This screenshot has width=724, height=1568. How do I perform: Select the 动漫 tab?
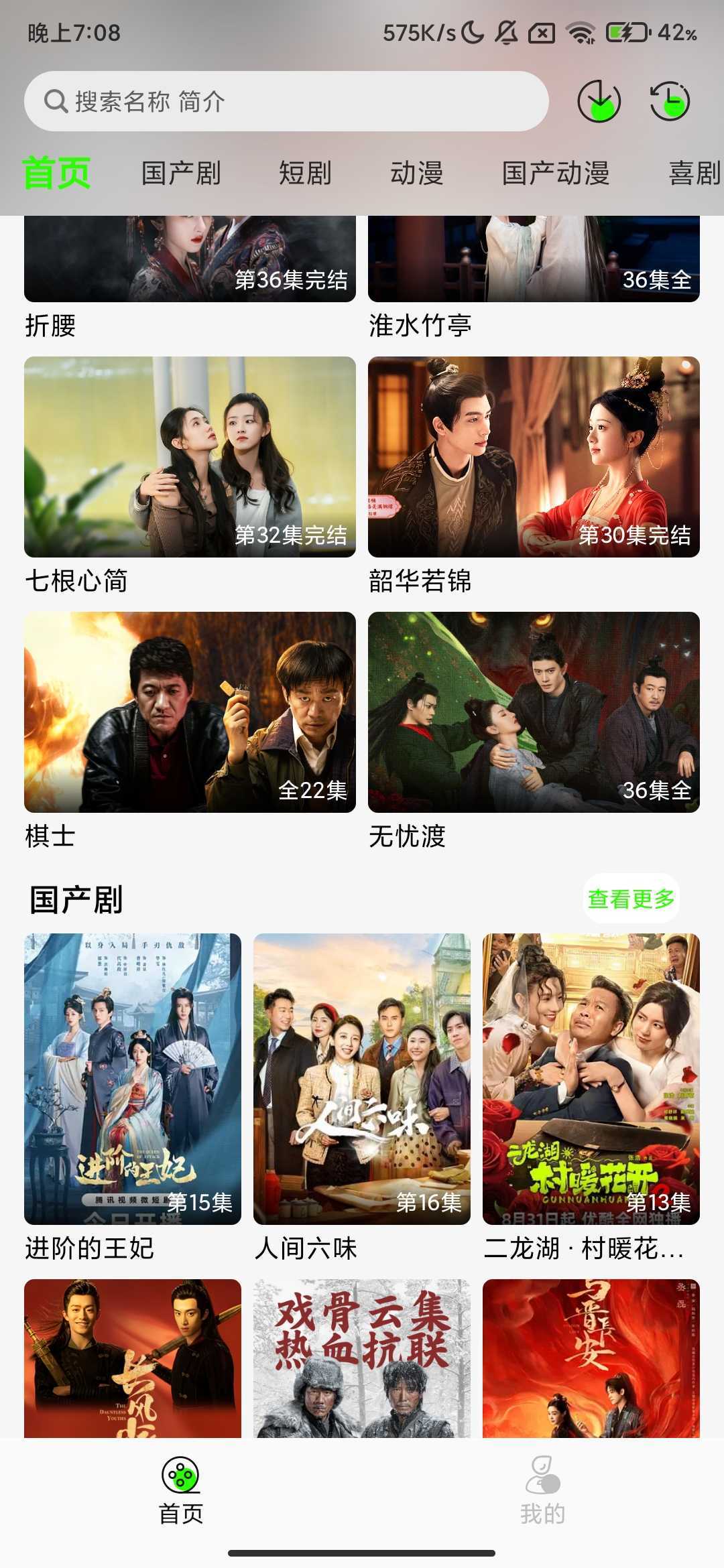[417, 173]
